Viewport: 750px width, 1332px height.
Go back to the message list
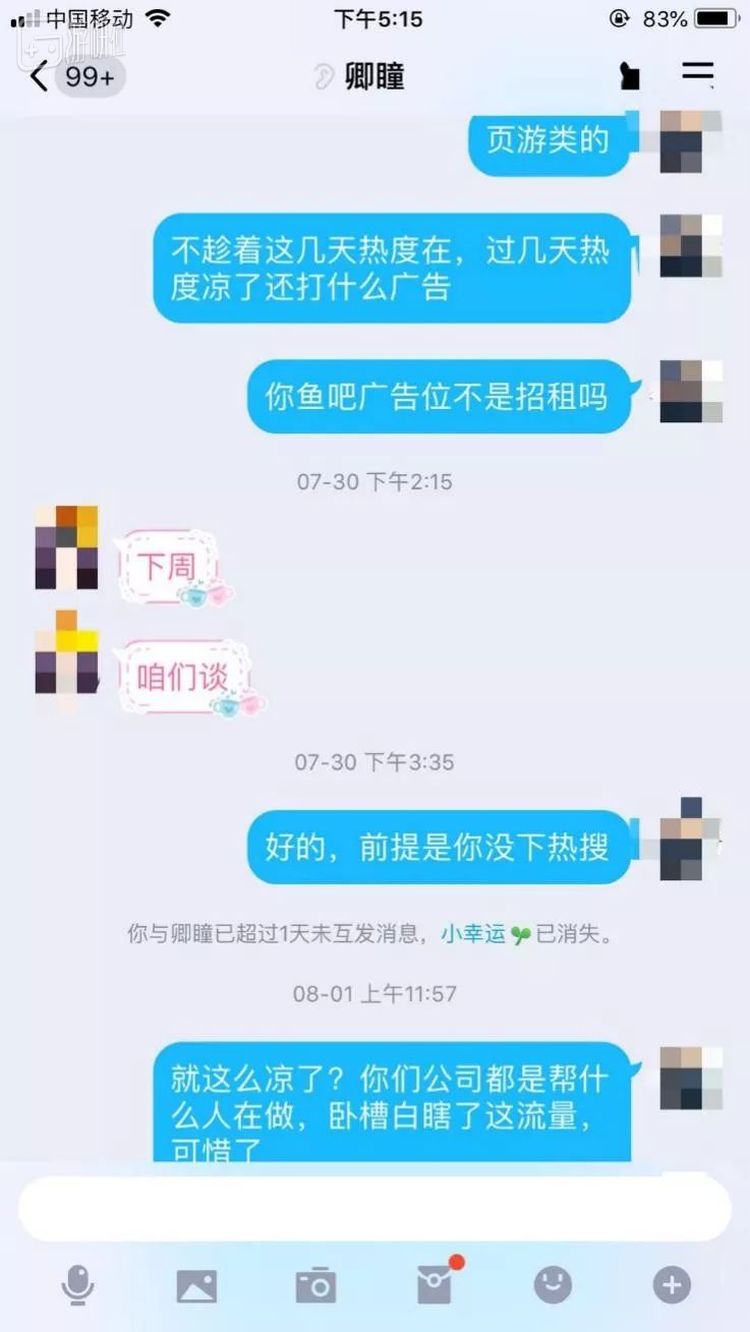click(40, 77)
